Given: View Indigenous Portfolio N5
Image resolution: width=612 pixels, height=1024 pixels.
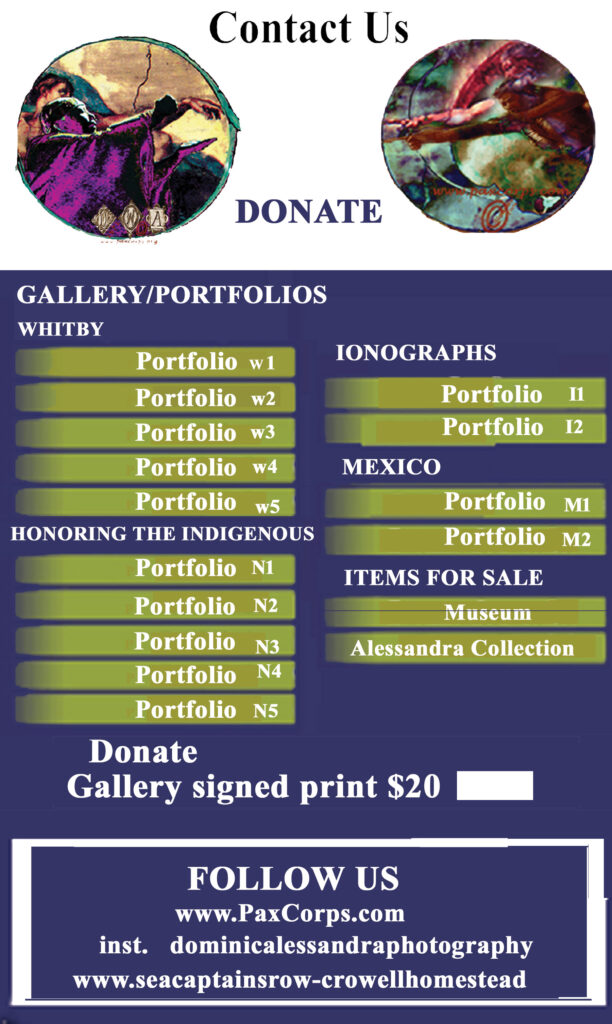Looking at the screenshot, I should click(155, 709).
